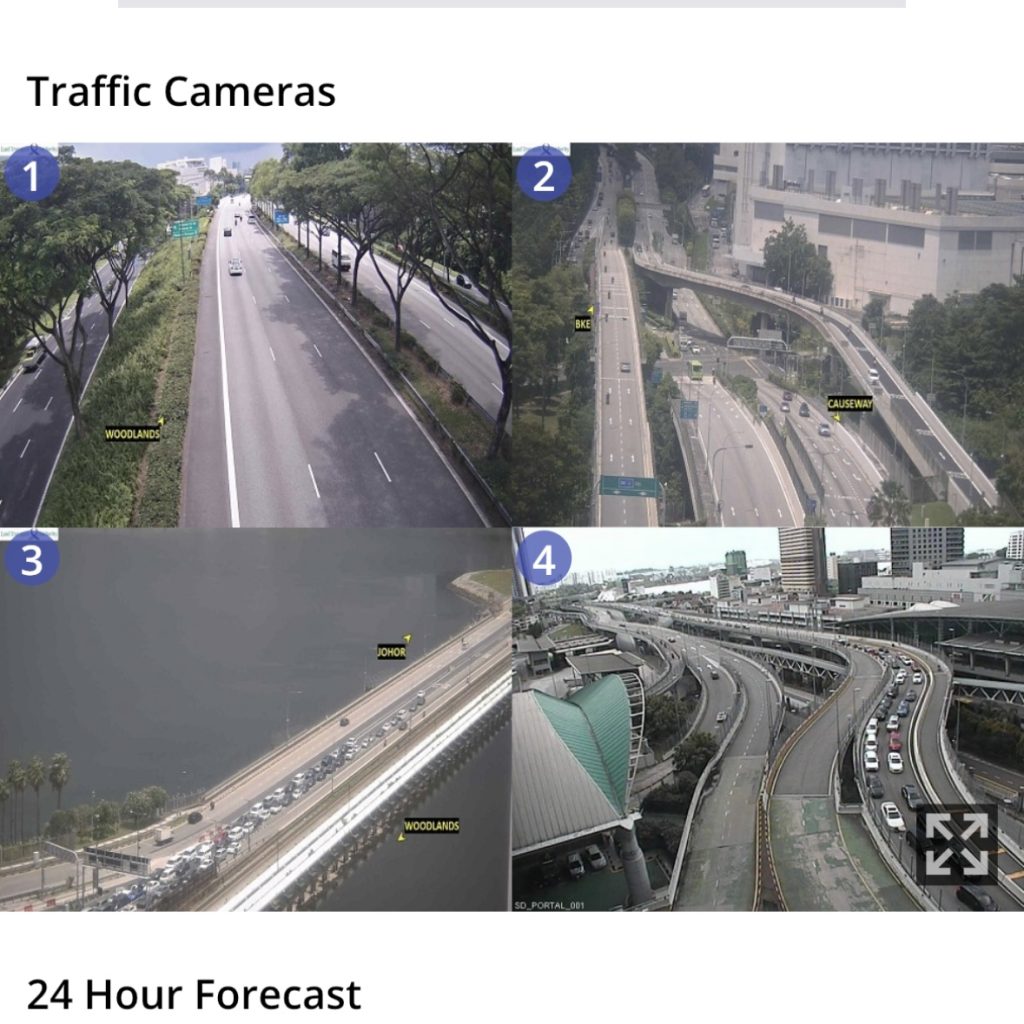Expand traffic cameras to fullscreen
This screenshot has height=1024, width=1024.
pos(956,845)
